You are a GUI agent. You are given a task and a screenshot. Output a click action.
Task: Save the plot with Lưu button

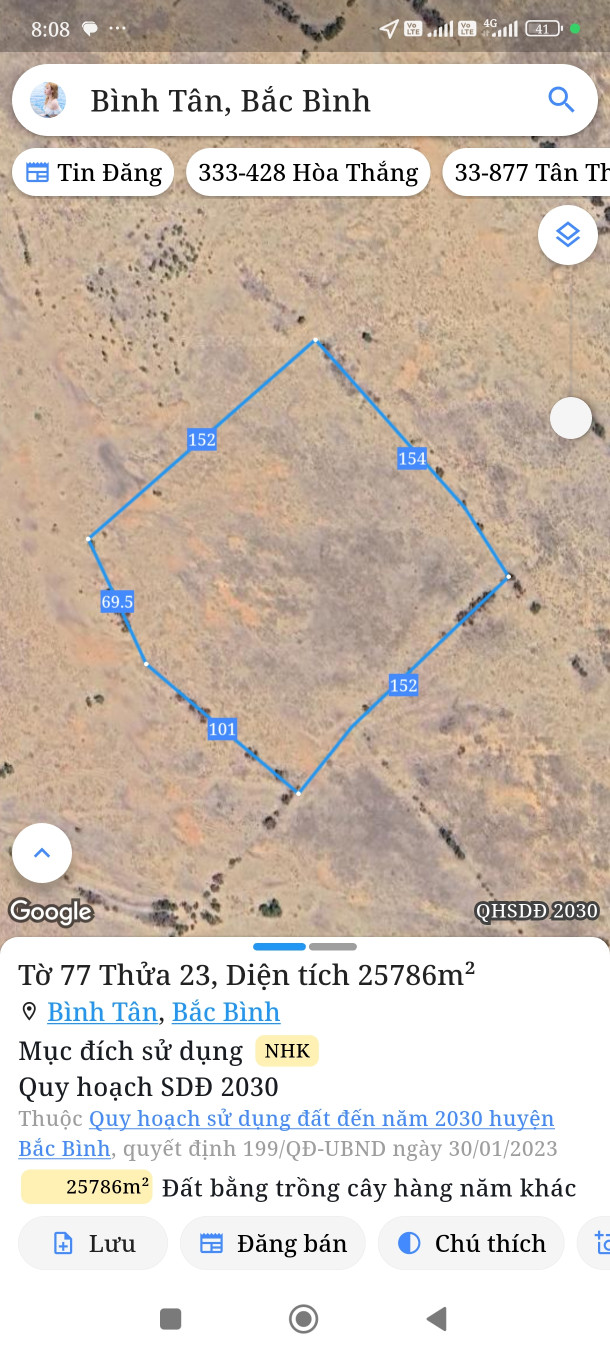point(93,1243)
